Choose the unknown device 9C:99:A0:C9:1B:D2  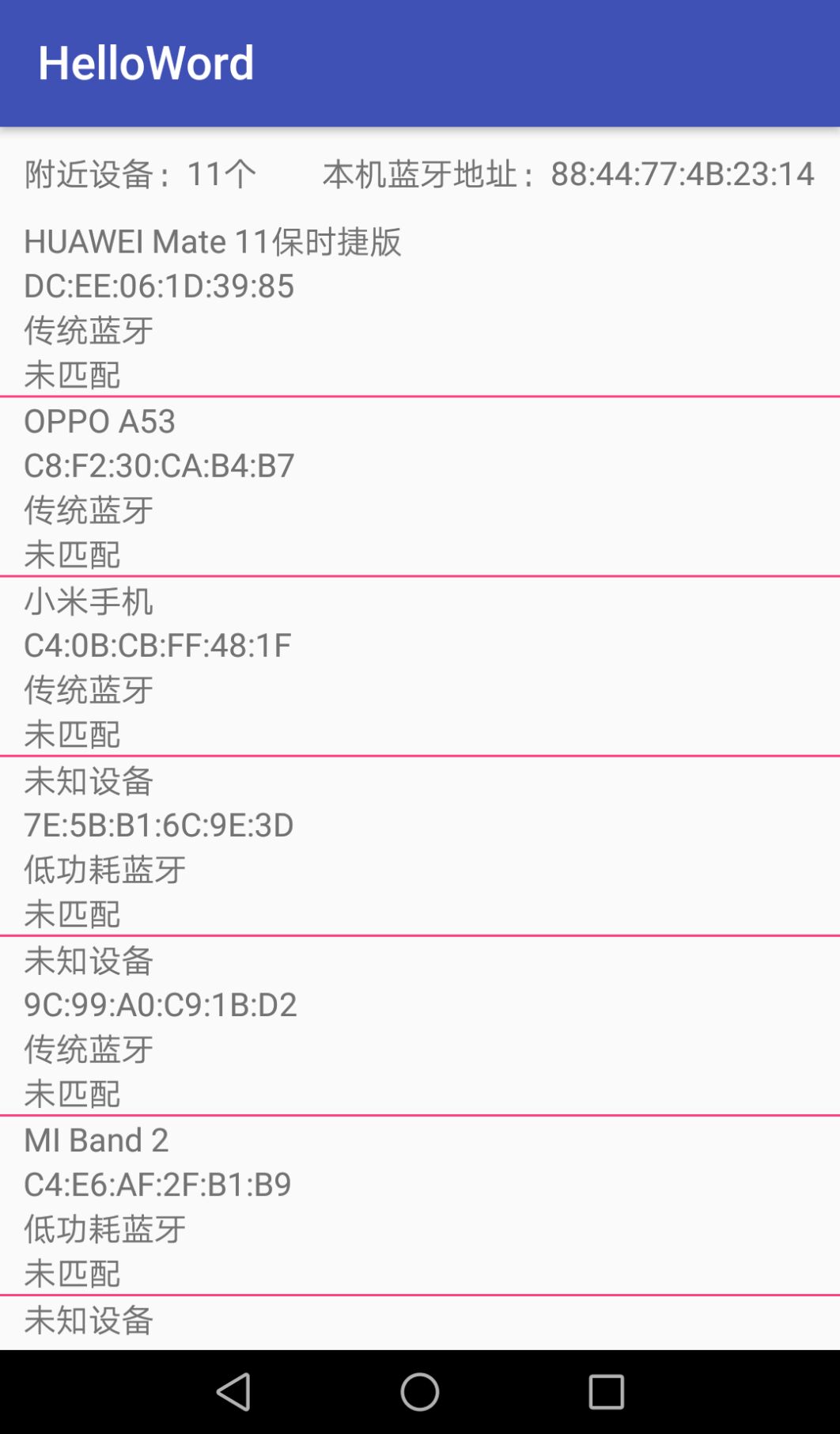(x=420, y=1026)
